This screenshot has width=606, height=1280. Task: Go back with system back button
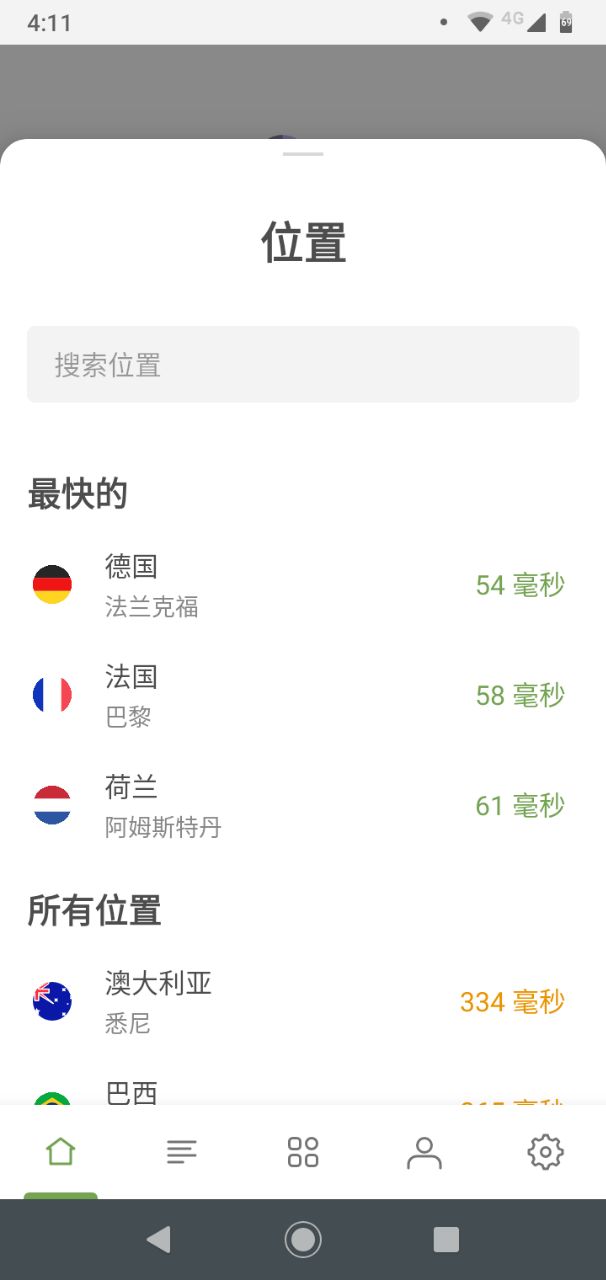click(x=158, y=1240)
